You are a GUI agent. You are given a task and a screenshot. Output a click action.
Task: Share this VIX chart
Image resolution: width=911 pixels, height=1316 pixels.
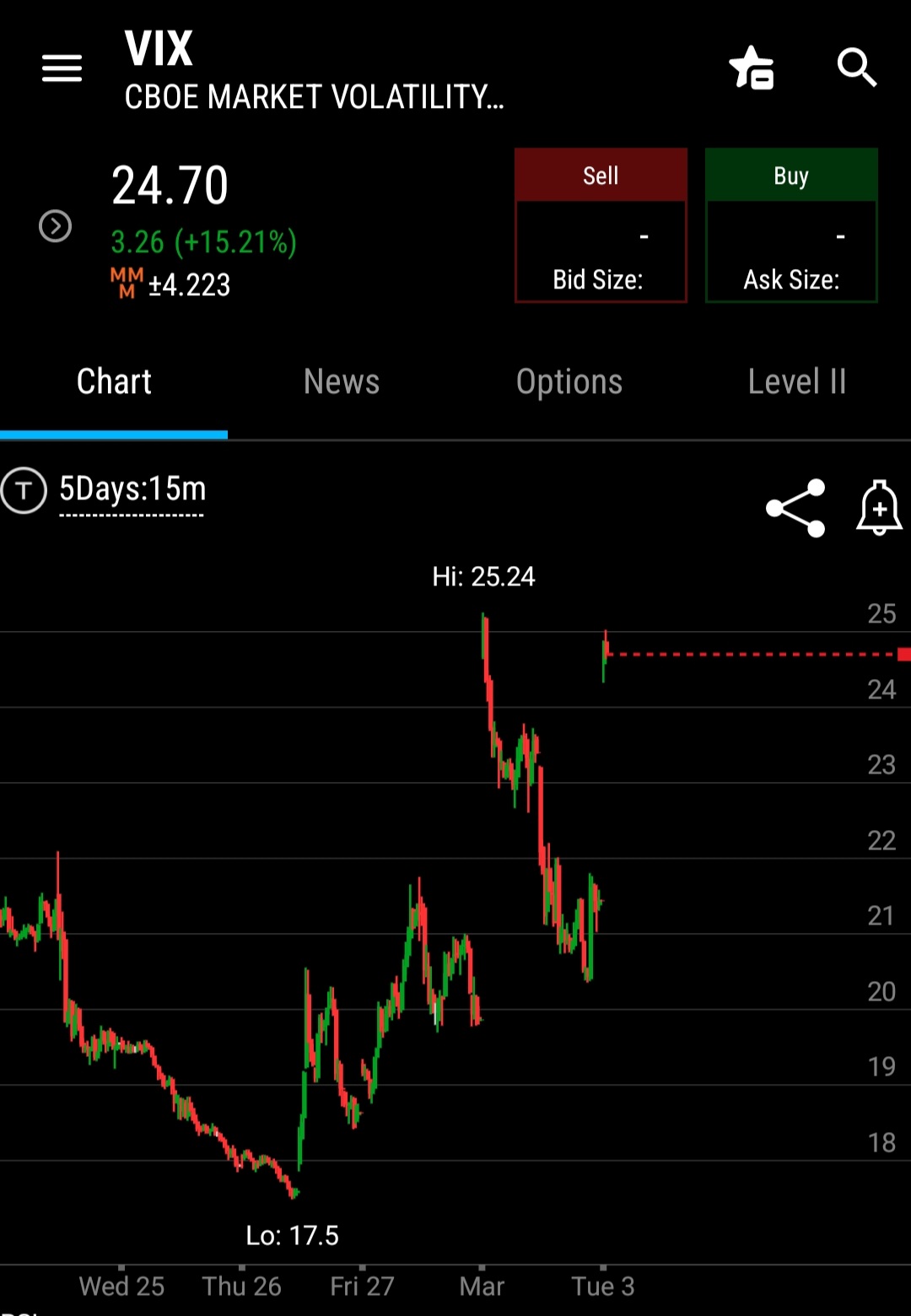(795, 508)
